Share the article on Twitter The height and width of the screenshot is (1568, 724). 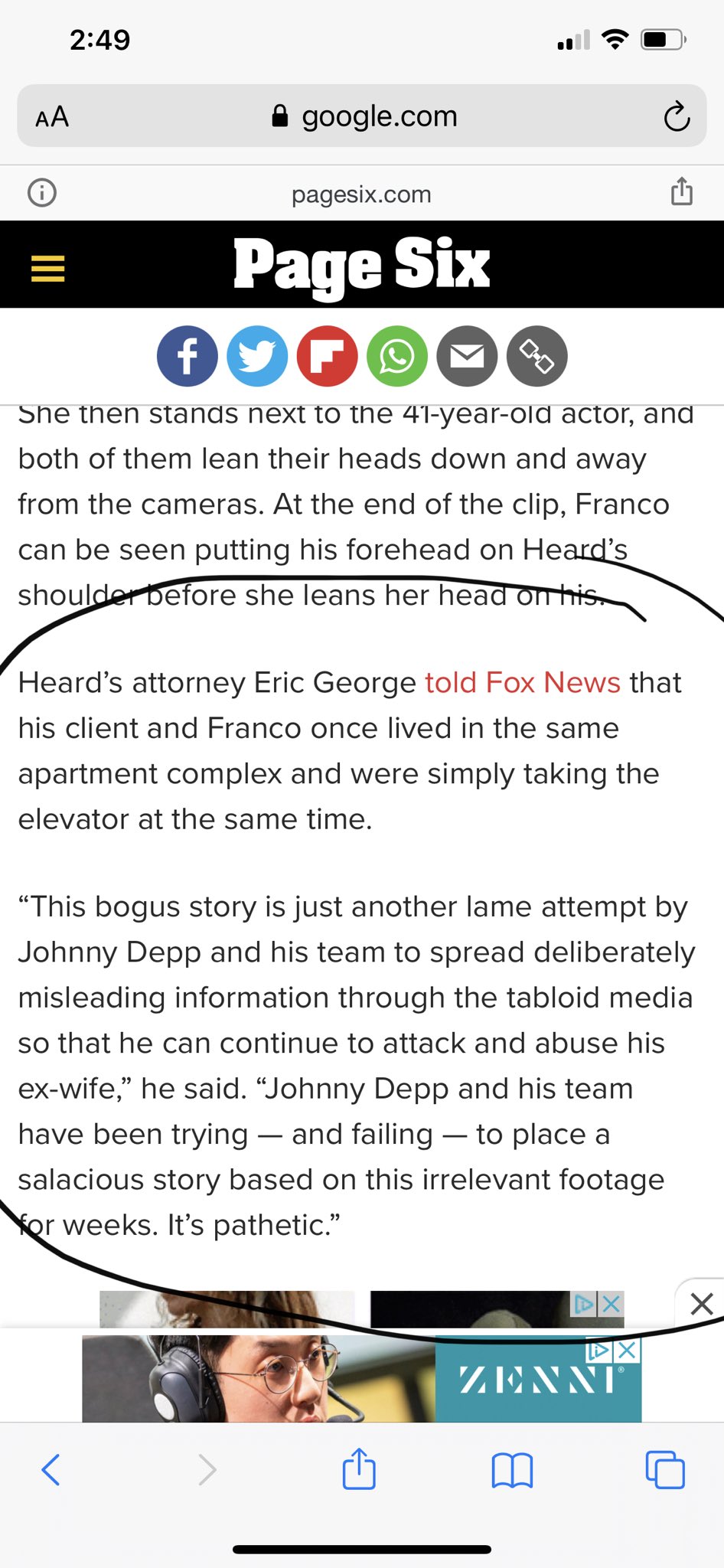[x=257, y=356]
